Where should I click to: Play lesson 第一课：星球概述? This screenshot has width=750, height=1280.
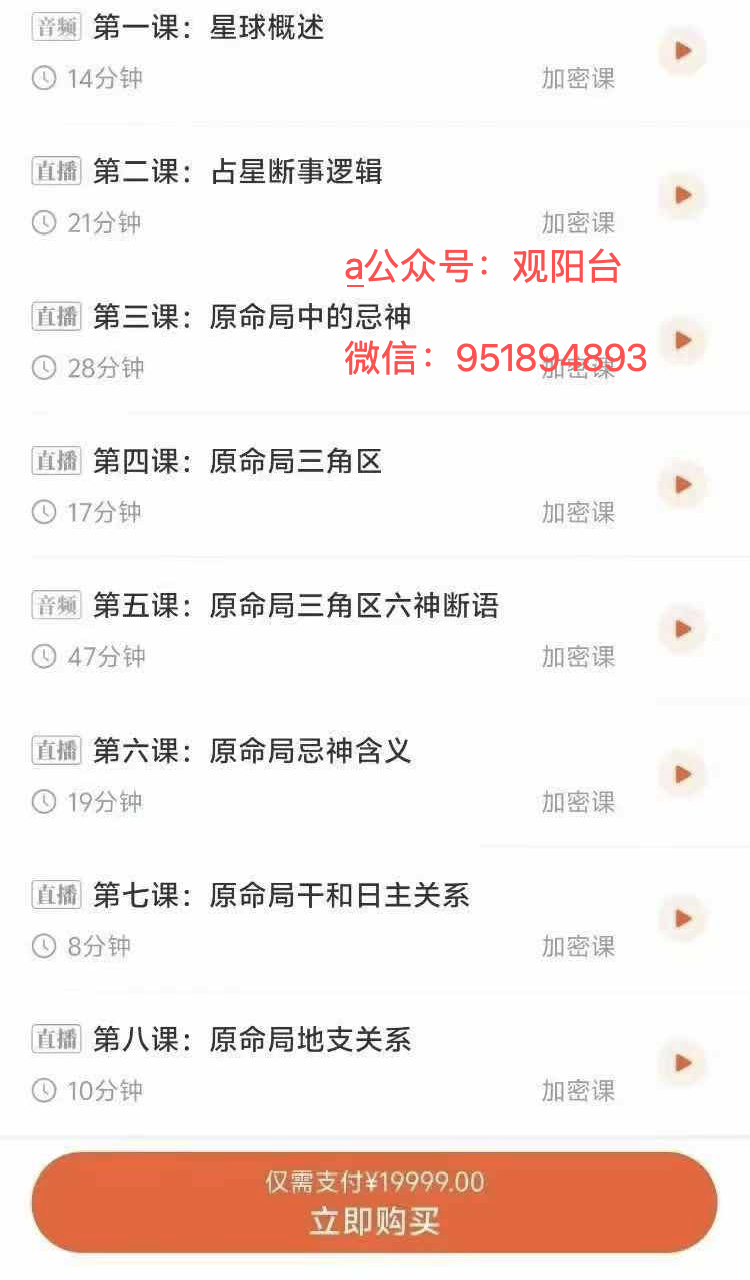point(683,51)
